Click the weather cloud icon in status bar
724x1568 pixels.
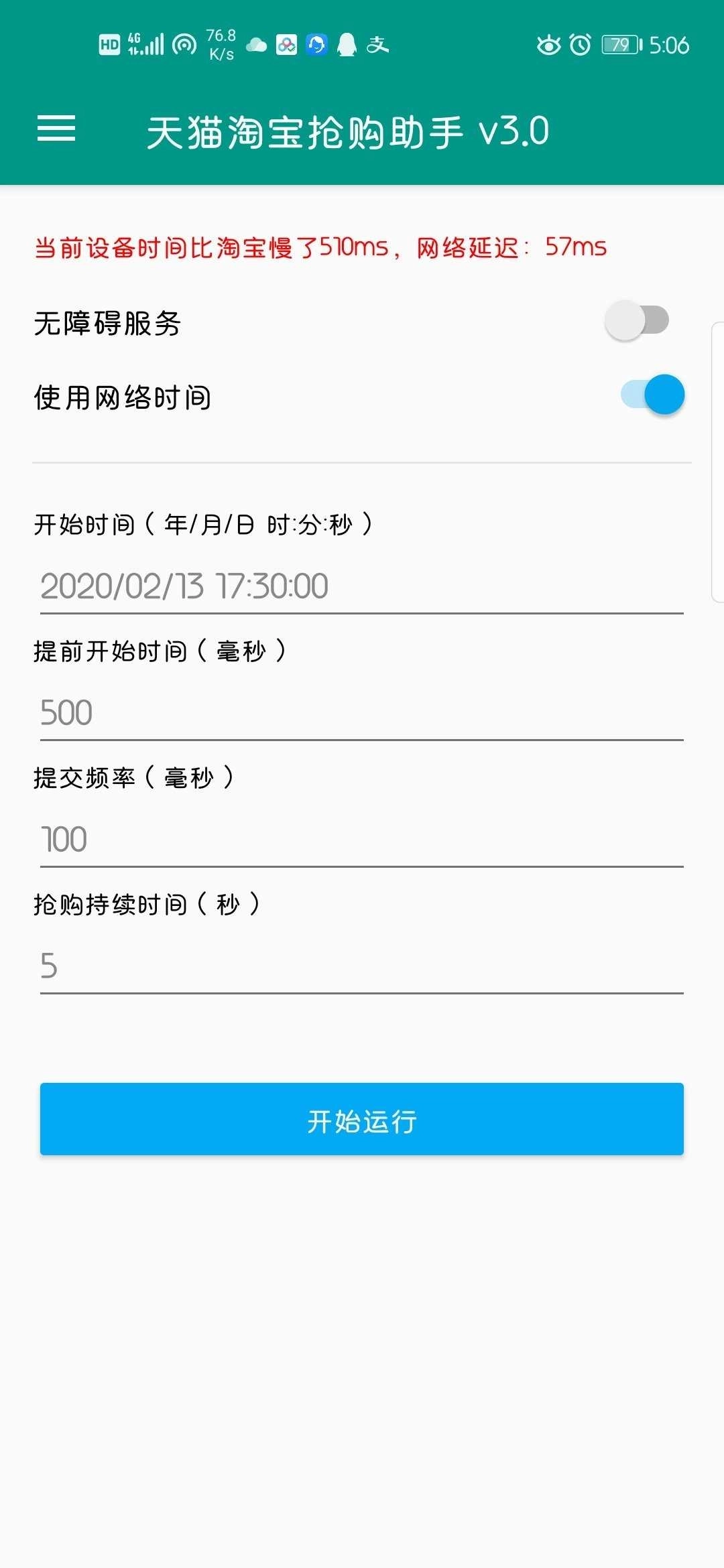(256, 45)
